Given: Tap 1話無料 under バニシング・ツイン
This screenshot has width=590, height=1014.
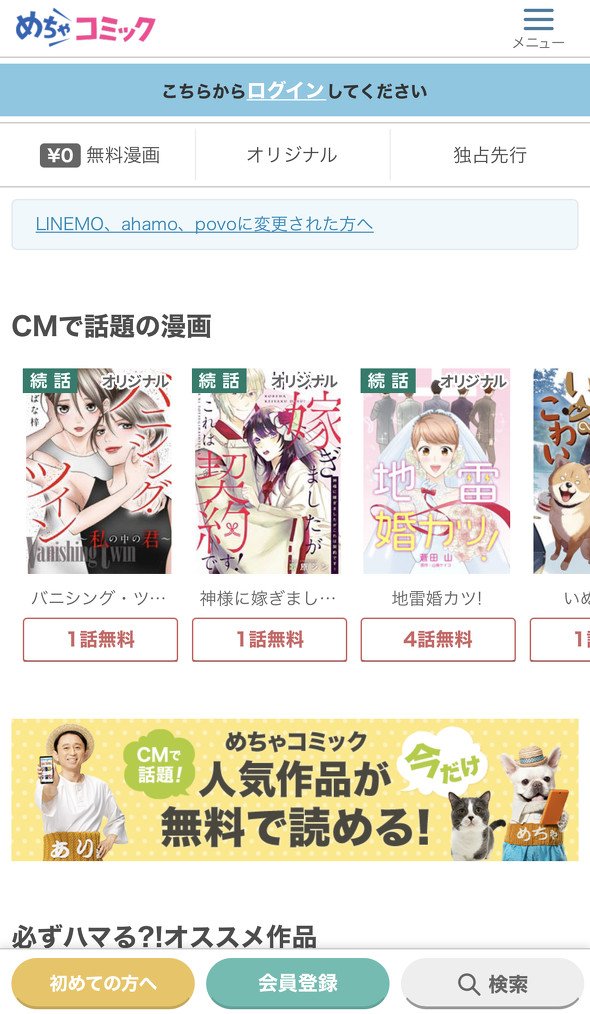Looking at the screenshot, I should [100, 640].
